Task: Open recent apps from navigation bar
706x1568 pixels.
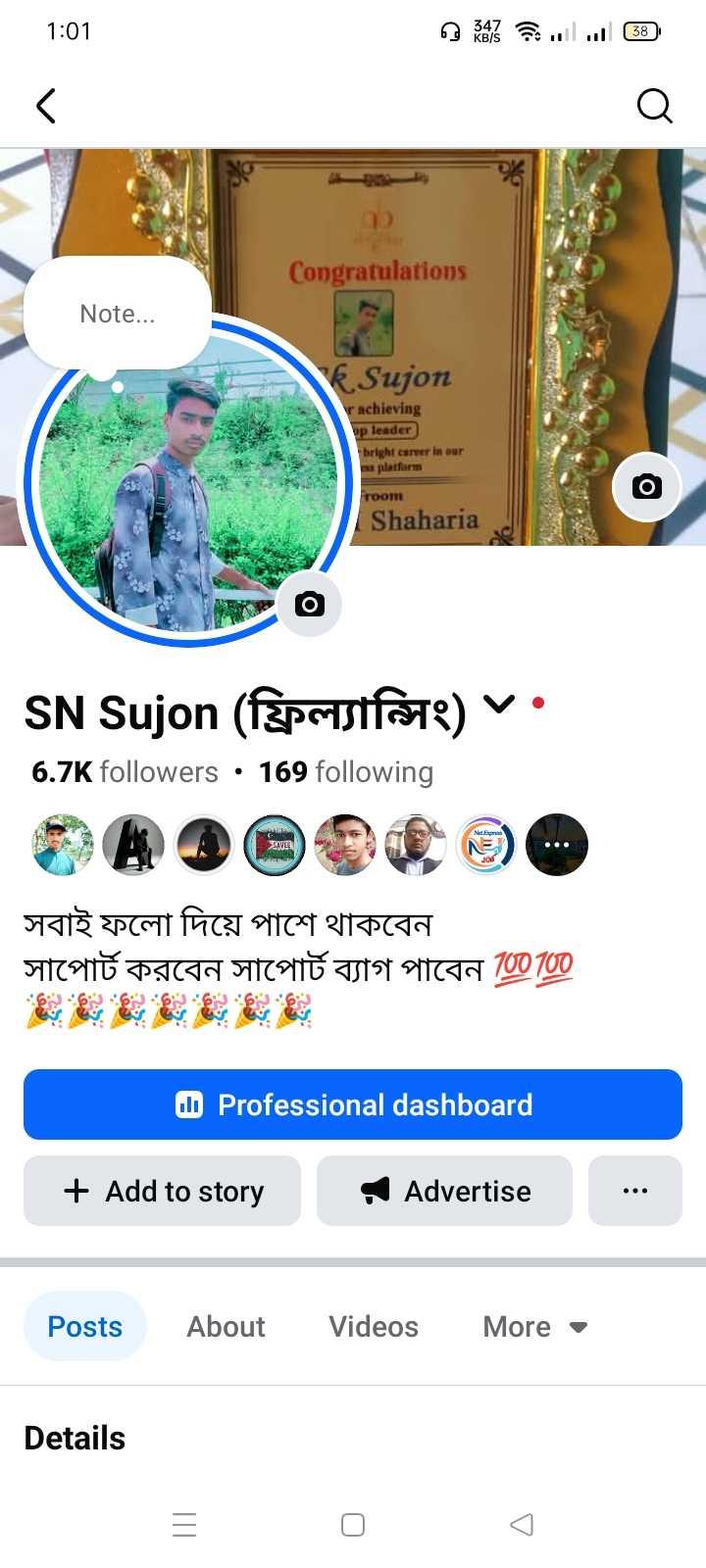Action: [184, 1524]
